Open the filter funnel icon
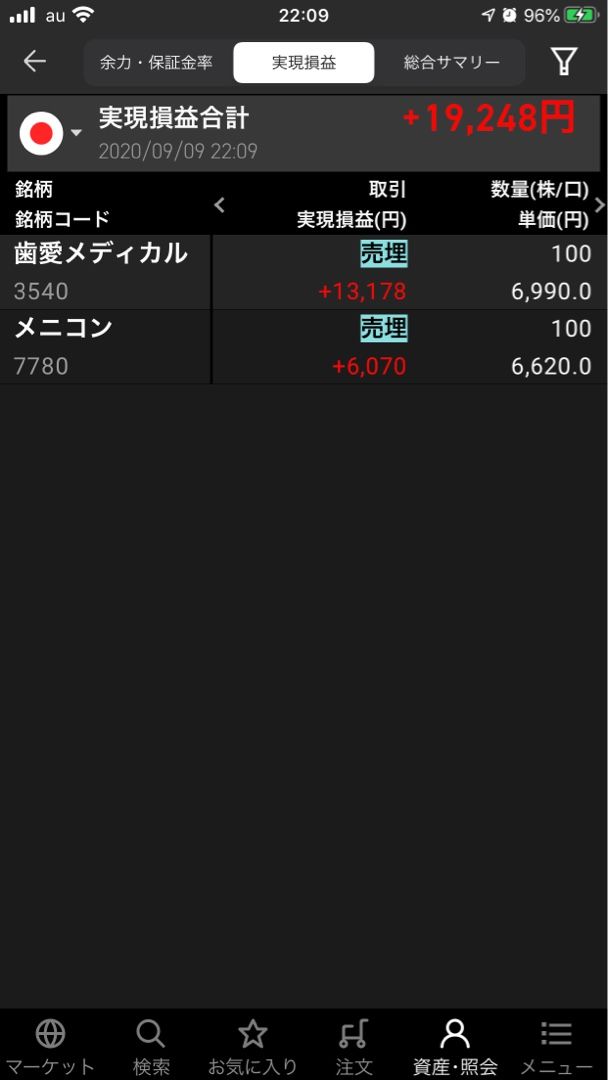The width and height of the screenshot is (608, 1080). [x=565, y=62]
